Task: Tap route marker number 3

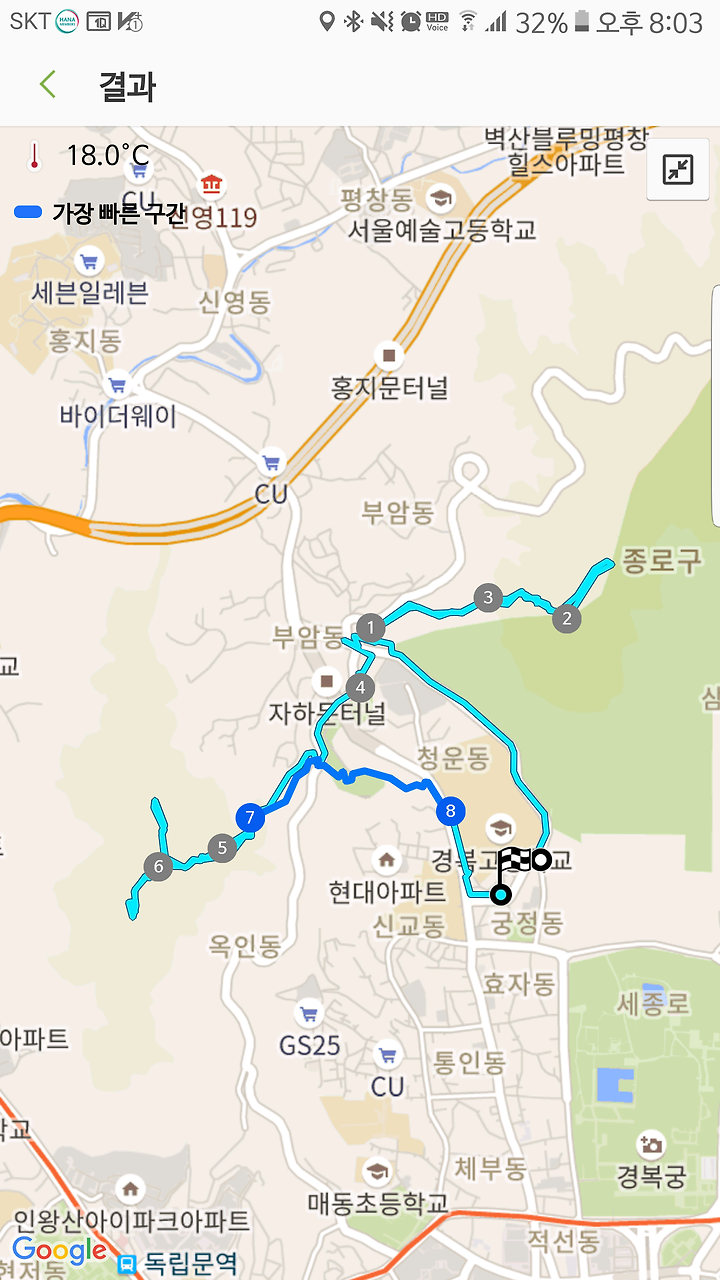Action: click(487, 599)
